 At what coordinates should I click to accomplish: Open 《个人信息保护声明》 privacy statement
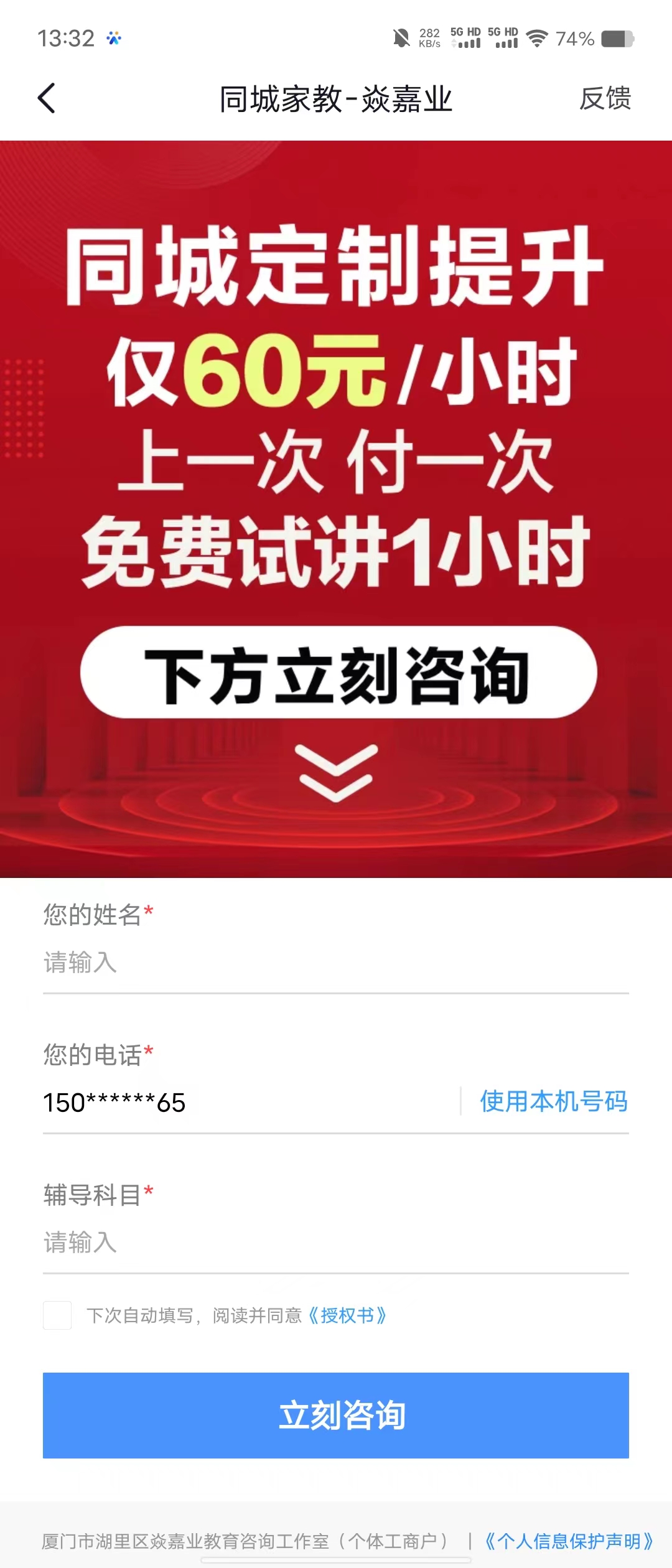(x=569, y=1541)
